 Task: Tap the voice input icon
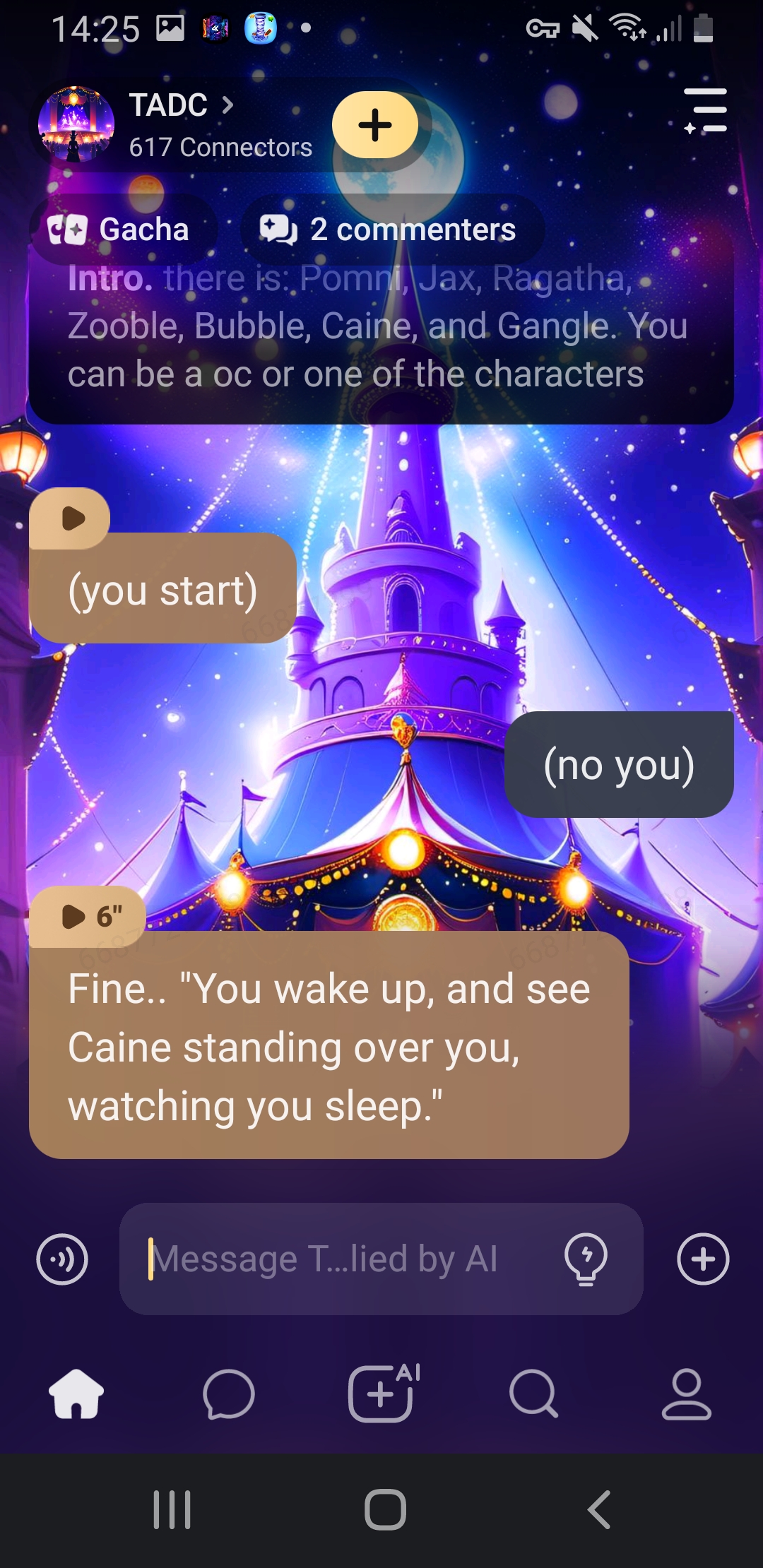coord(62,1259)
